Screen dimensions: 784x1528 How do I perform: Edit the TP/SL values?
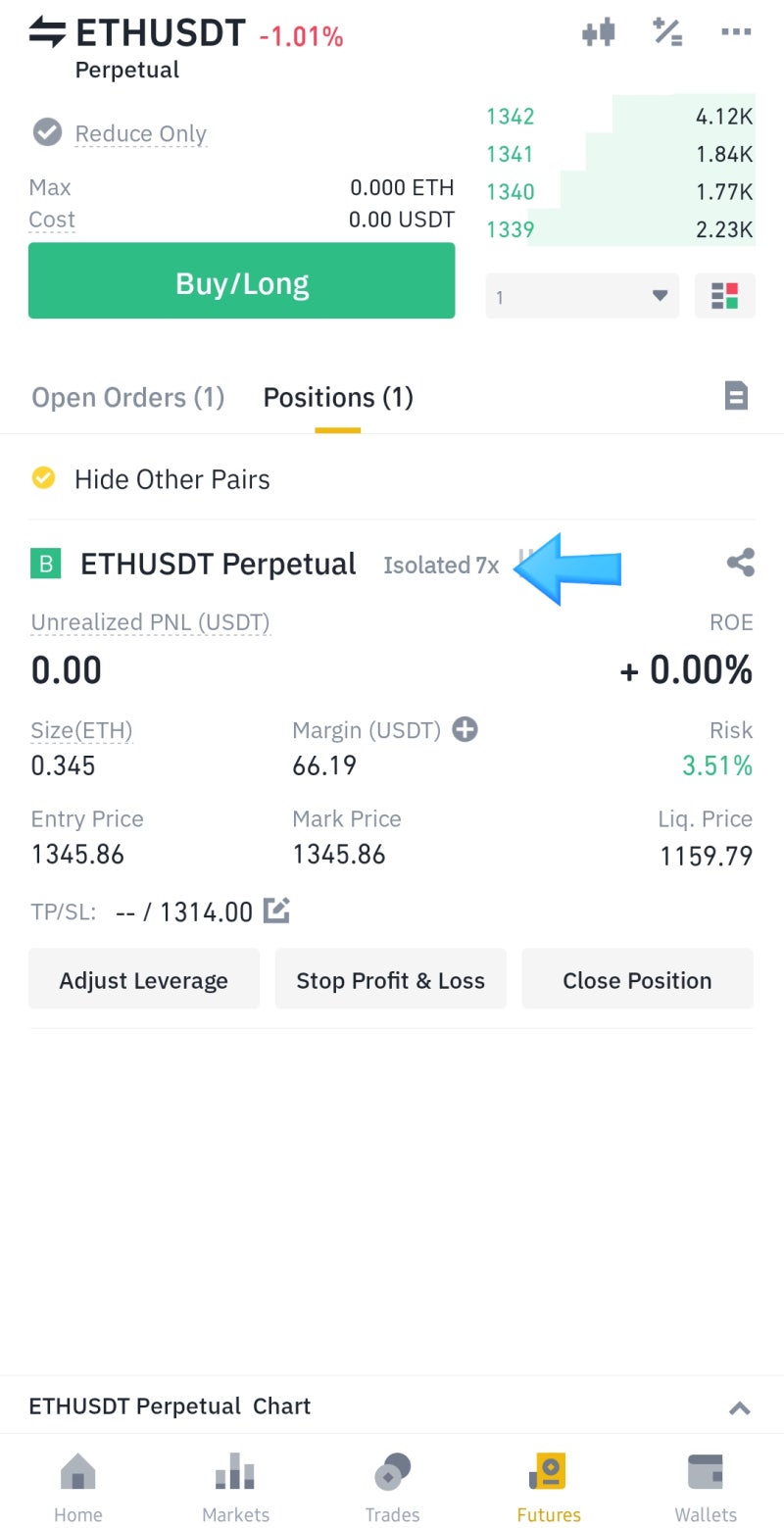[277, 912]
